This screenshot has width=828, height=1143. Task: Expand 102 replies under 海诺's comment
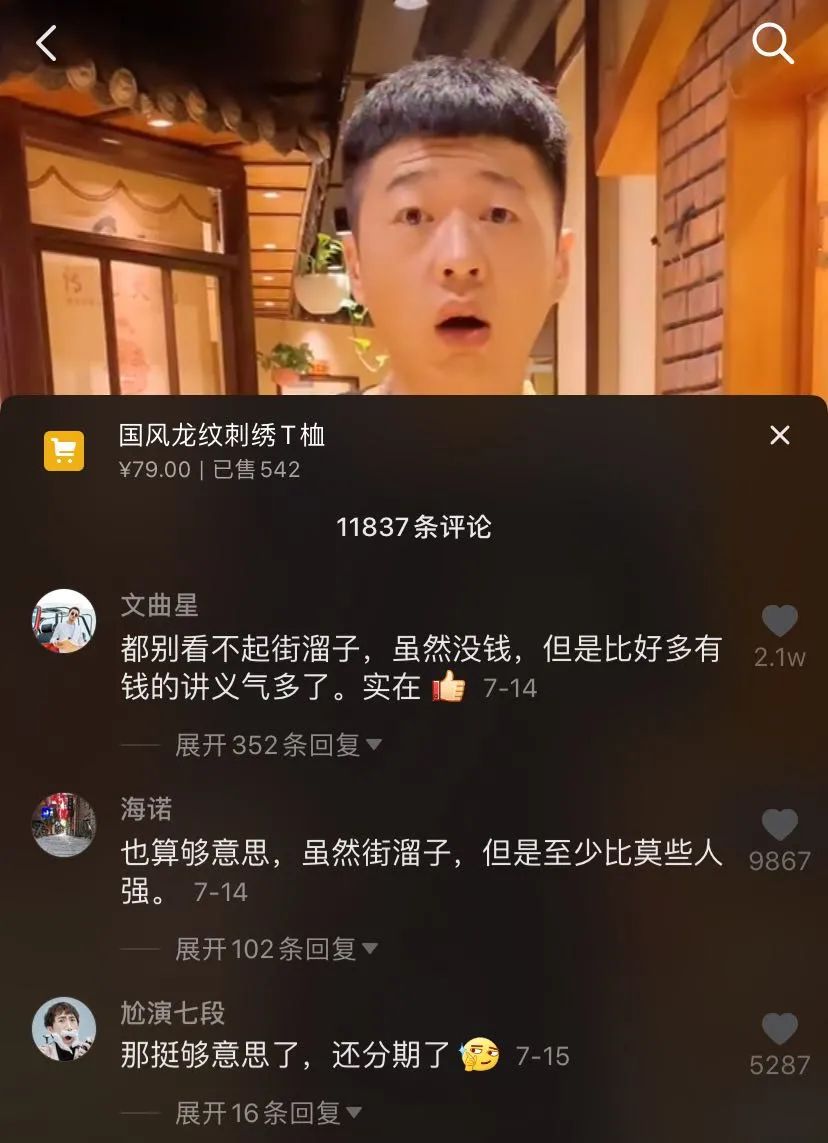276,949
